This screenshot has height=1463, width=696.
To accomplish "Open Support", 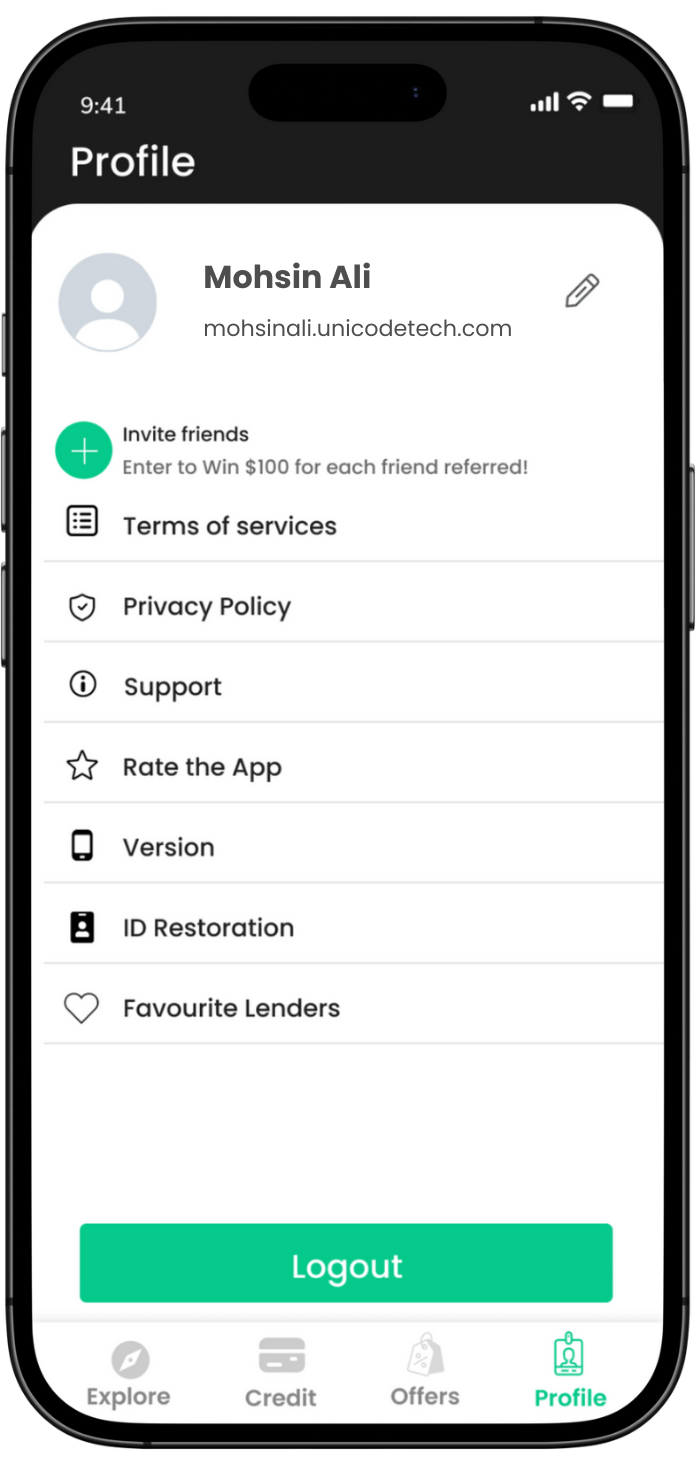I will click(x=172, y=687).
